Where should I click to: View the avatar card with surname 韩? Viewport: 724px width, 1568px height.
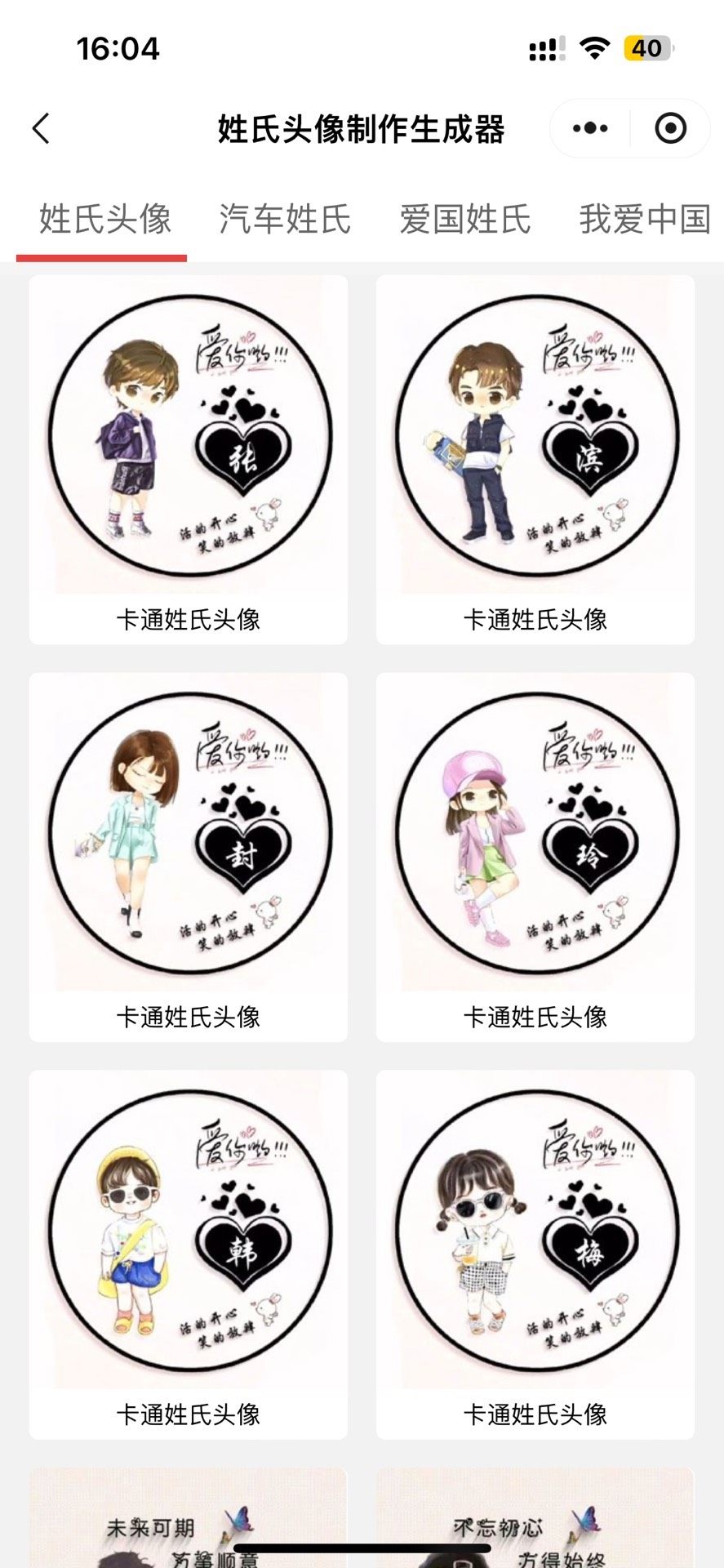(189, 1253)
